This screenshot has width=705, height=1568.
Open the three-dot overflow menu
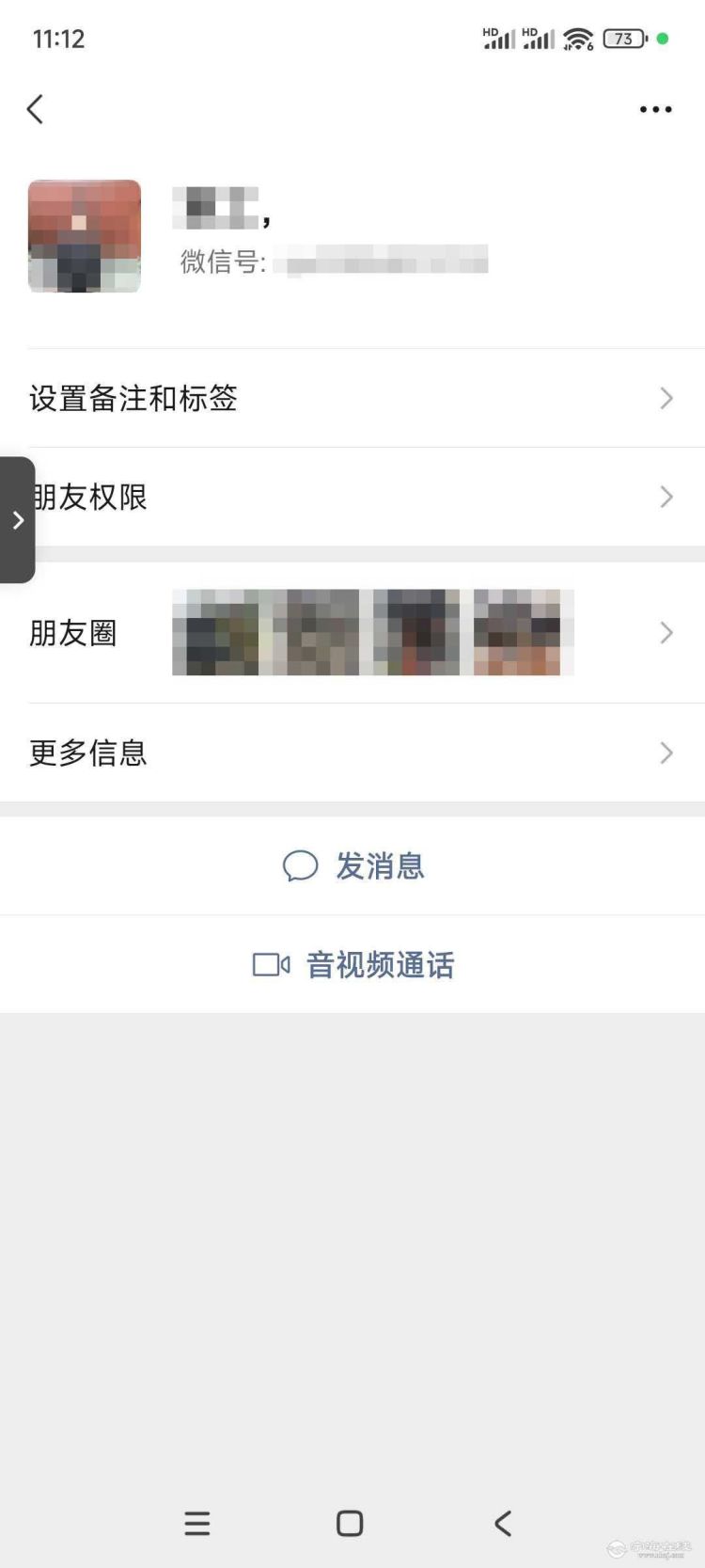(x=655, y=109)
